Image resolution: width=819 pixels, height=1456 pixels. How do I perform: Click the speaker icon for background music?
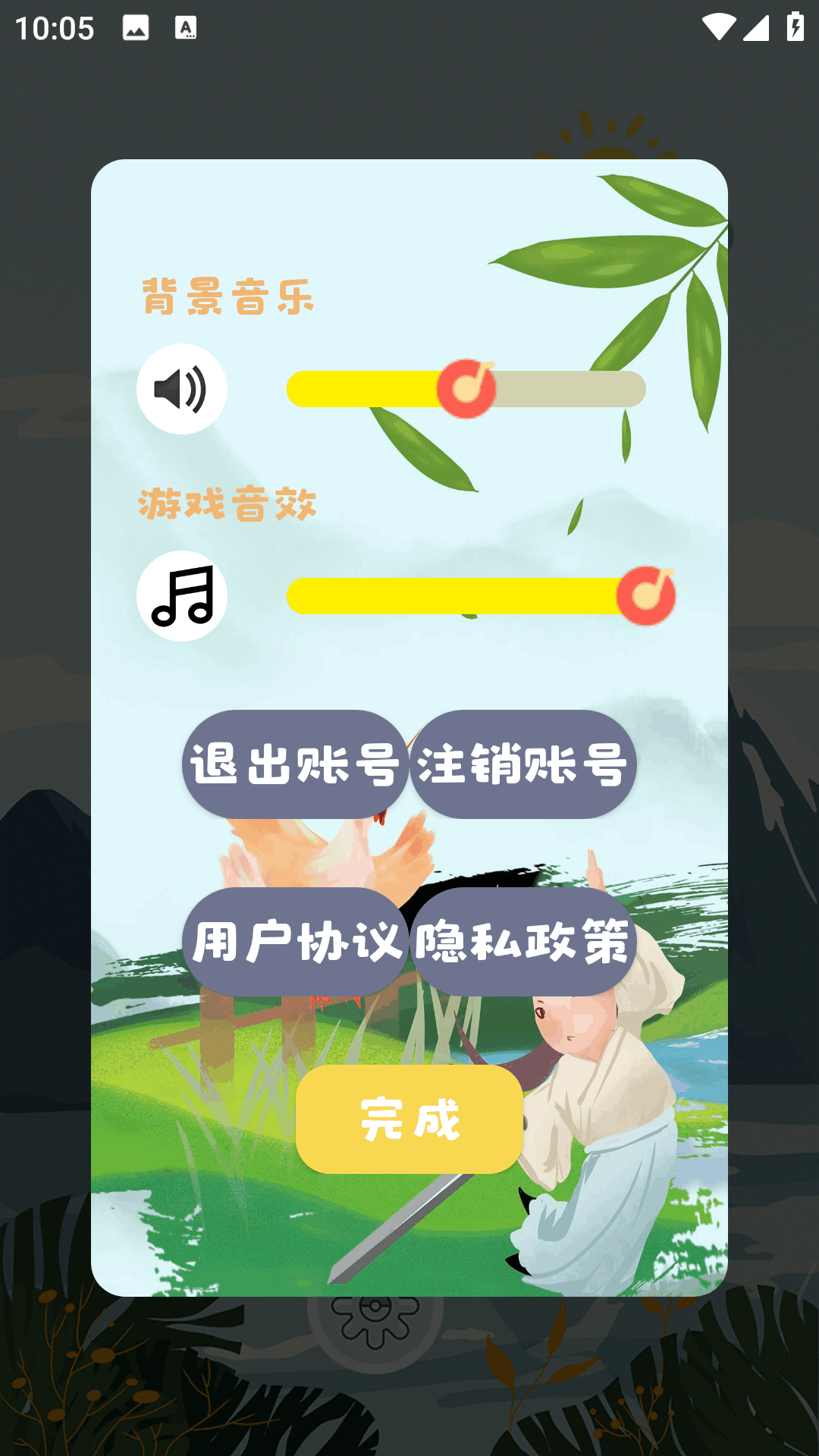coord(182,388)
